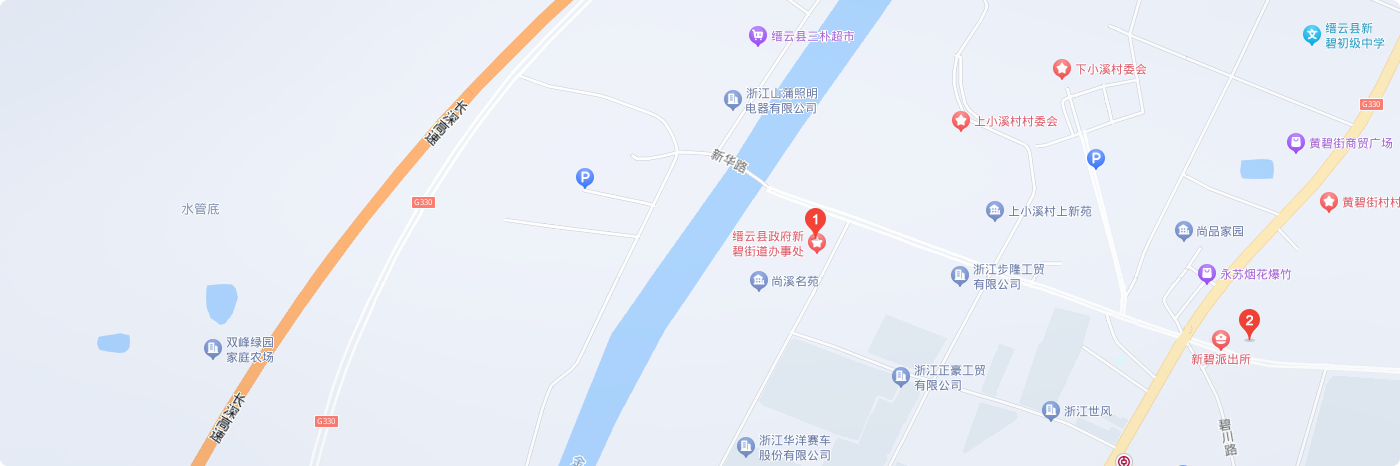The image size is (1400, 466).
Task: Select the parking icon near 水管底
Action: coord(585,178)
